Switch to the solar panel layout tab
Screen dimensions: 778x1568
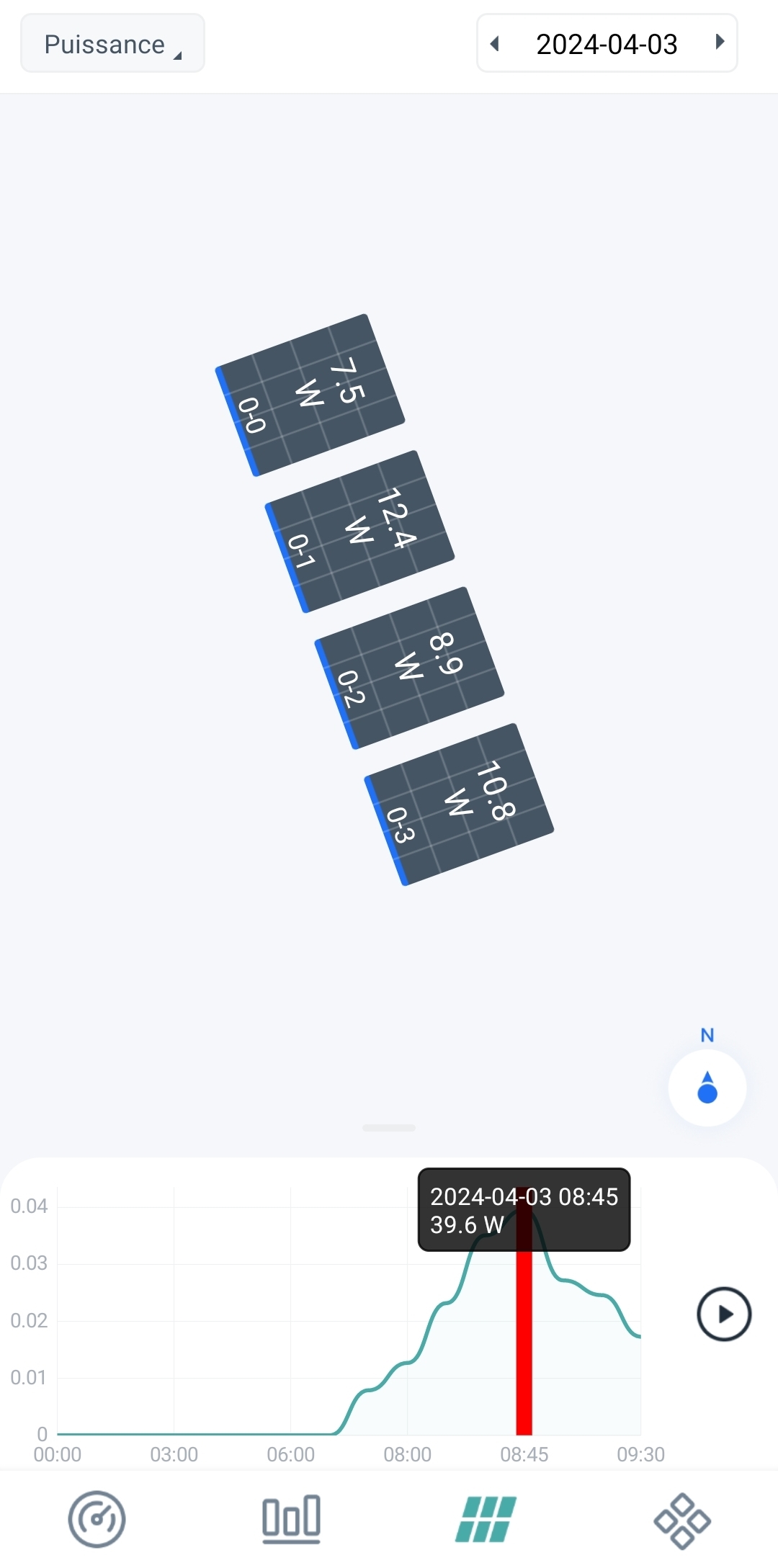point(486,1519)
